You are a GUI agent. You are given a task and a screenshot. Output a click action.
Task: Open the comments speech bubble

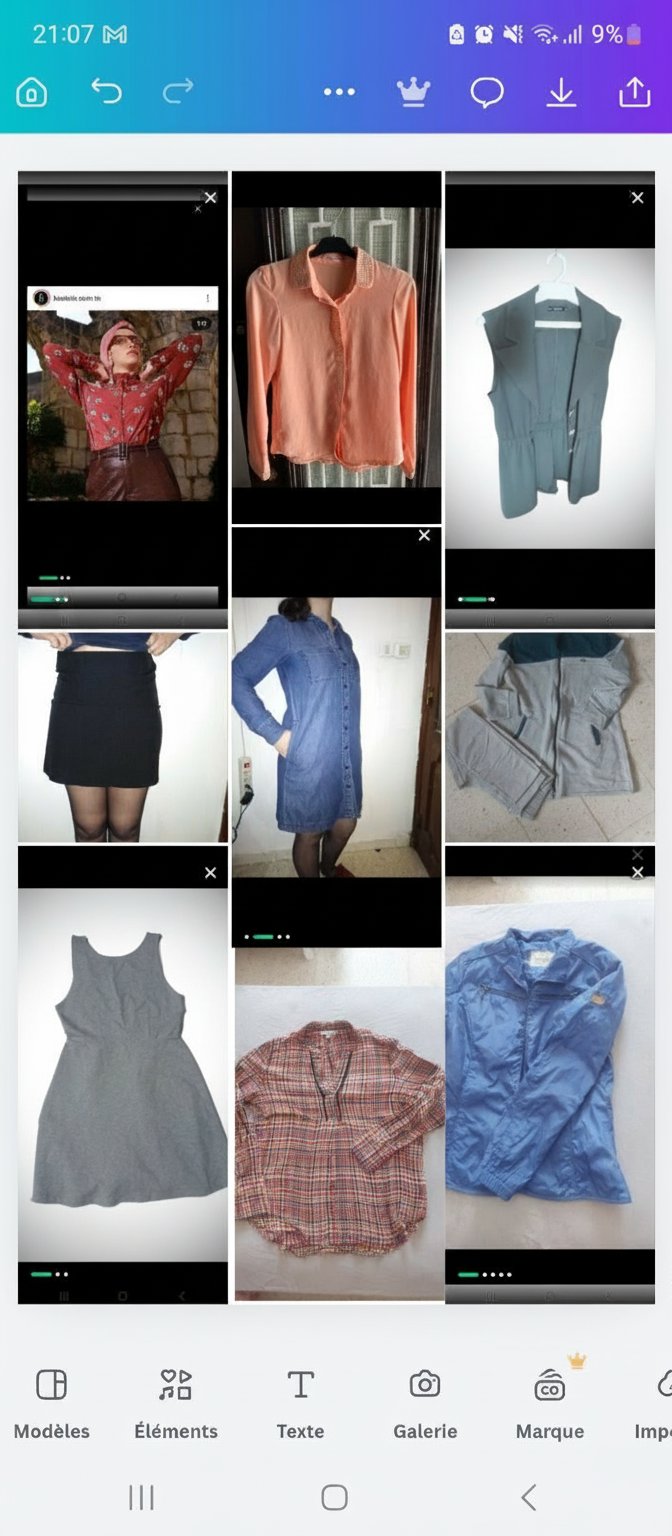point(487,93)
